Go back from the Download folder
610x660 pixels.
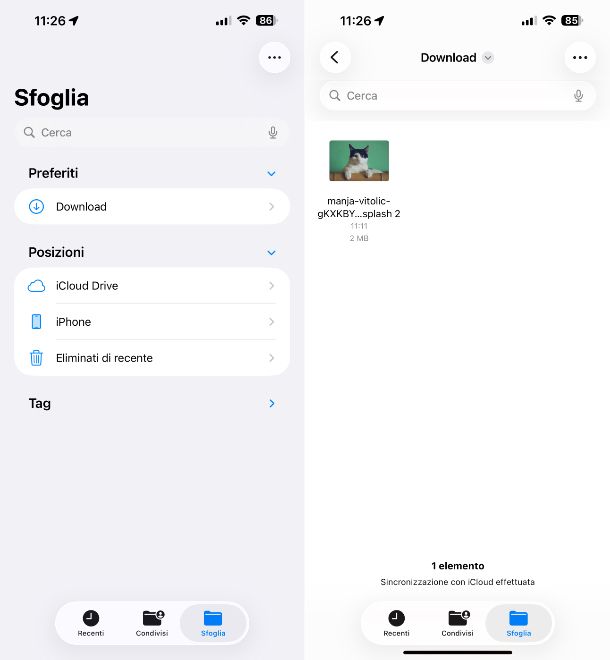[335, 58]
